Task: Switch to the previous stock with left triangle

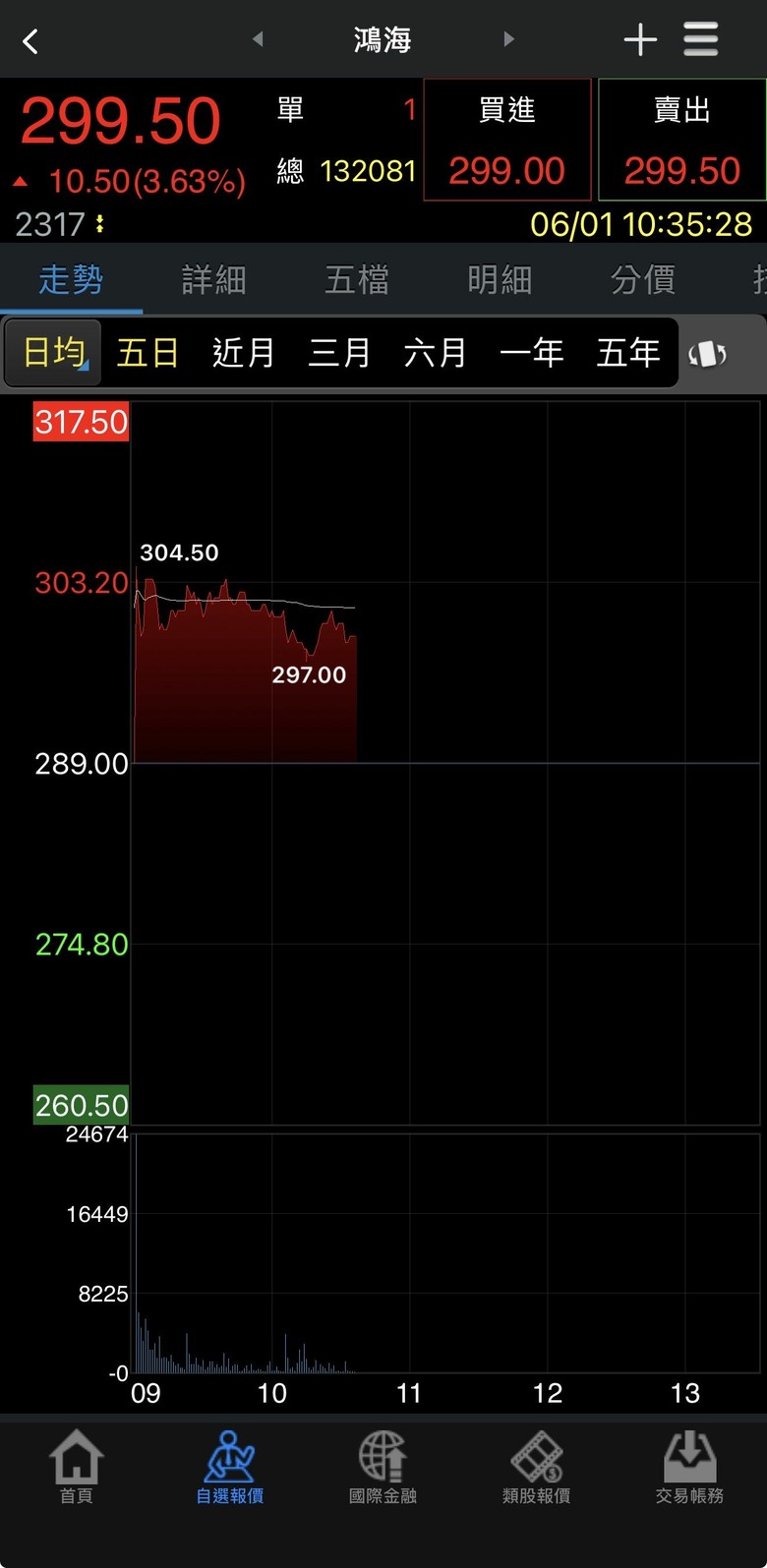Action: (x=258, y=39)
